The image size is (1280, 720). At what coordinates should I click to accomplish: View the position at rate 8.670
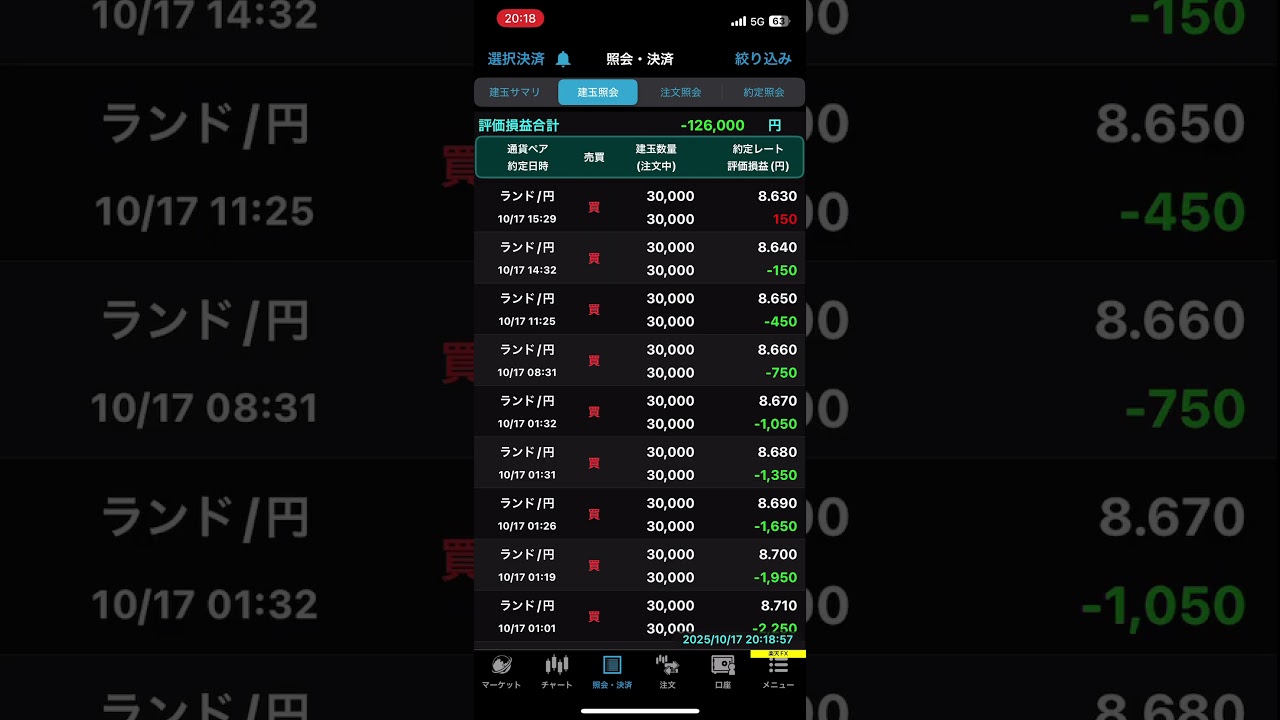click(x=639, y=412)
